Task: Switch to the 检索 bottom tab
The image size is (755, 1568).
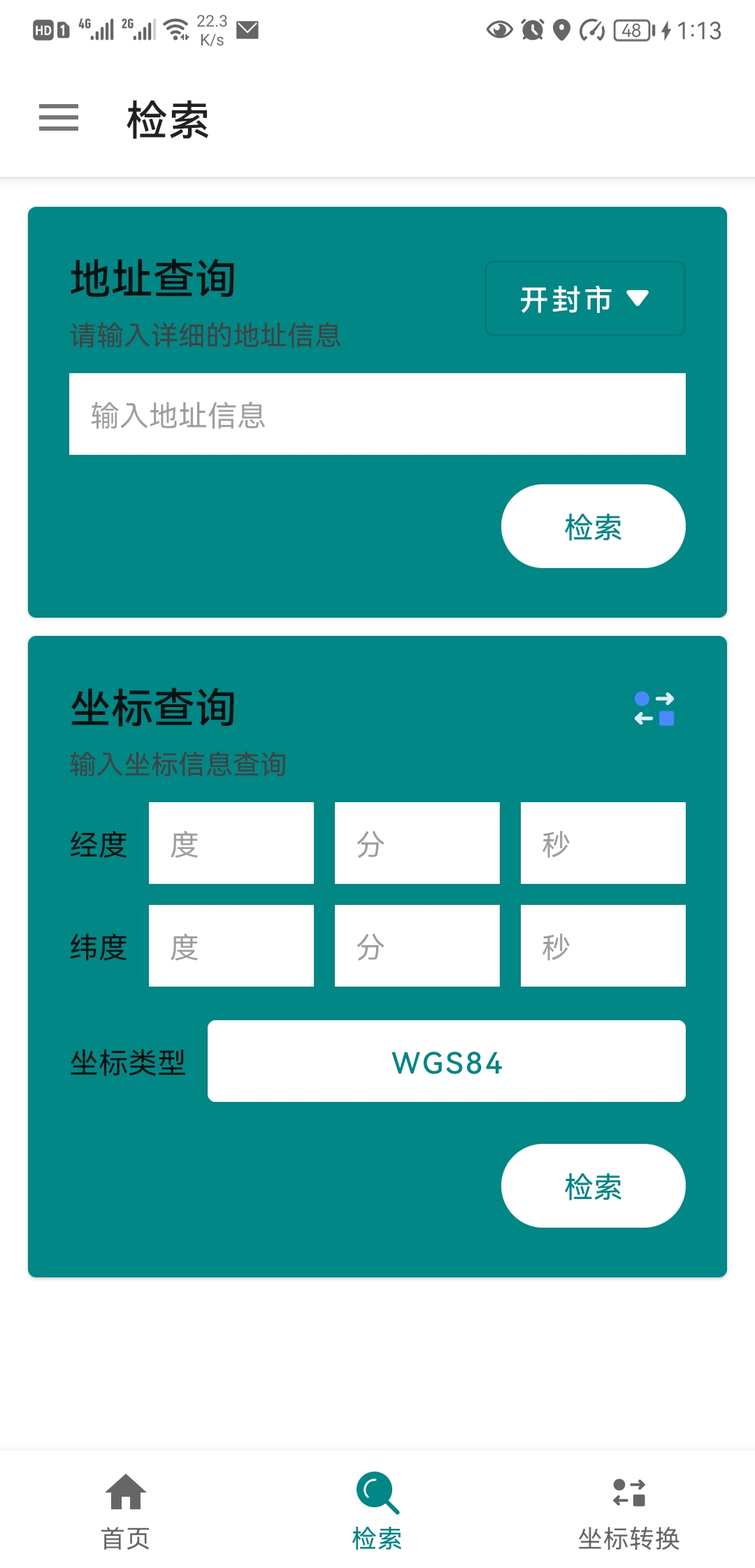Action: point(377,1509)
